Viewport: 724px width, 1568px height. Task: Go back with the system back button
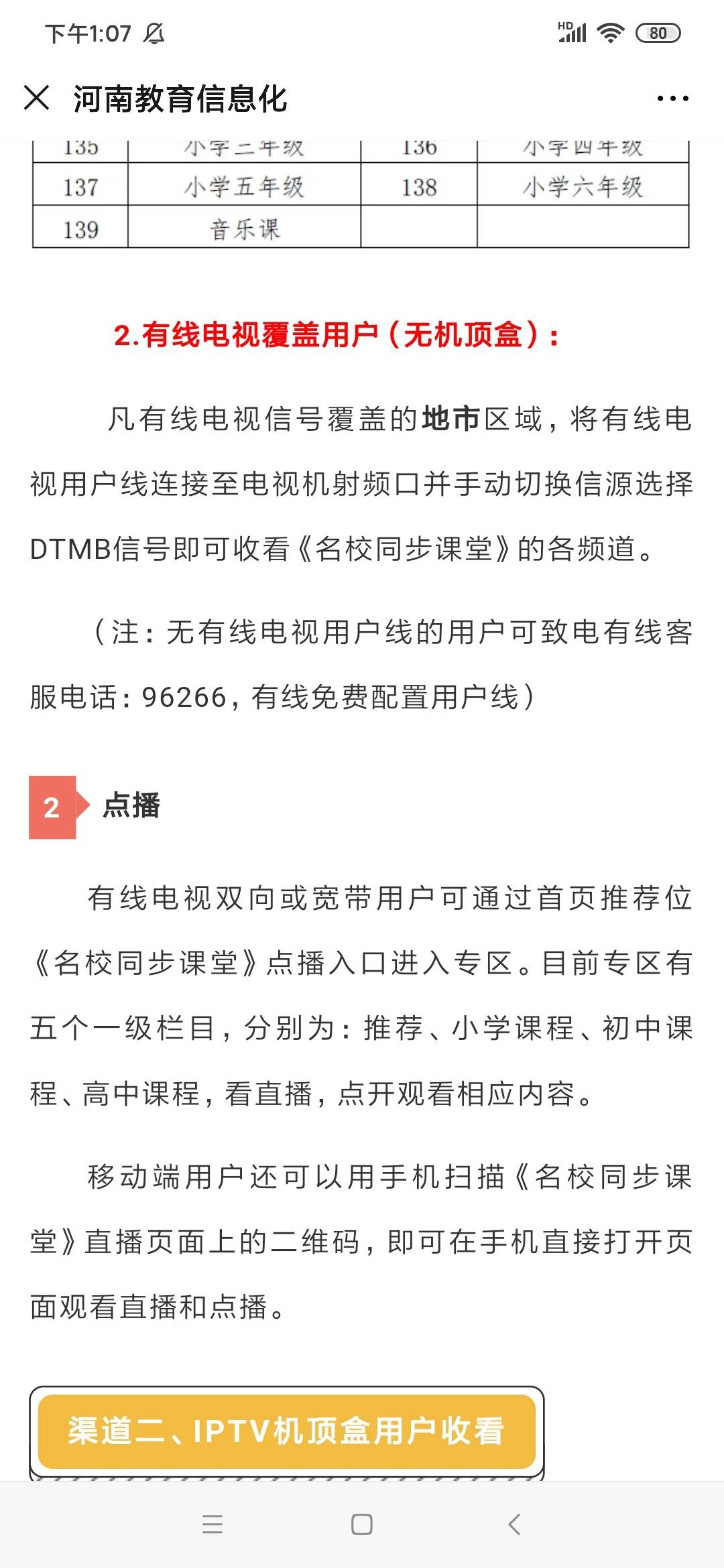point(514,1524)
